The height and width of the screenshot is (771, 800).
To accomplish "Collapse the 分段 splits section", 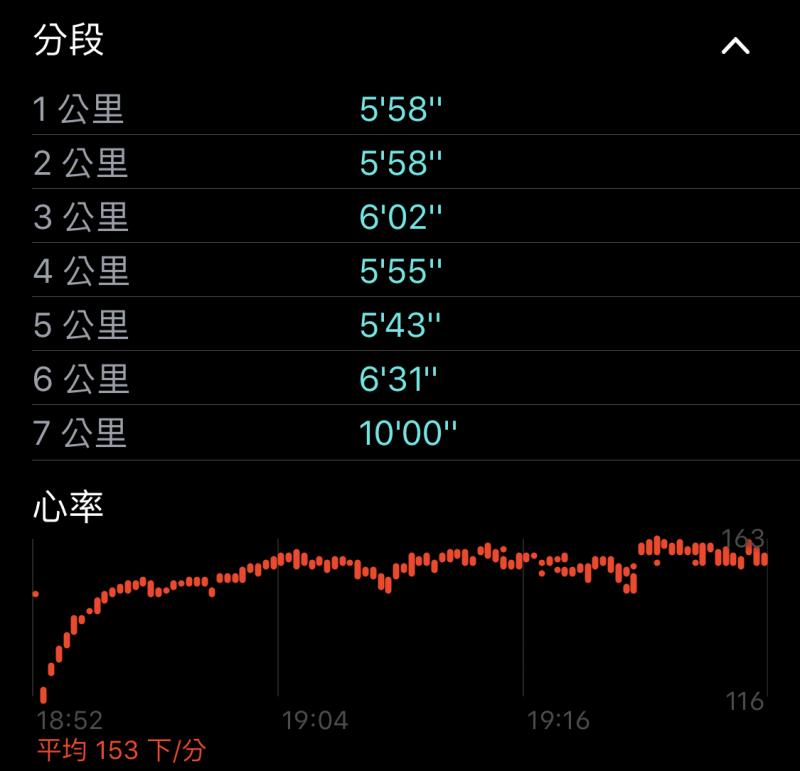I will click(x=735, y=45).
